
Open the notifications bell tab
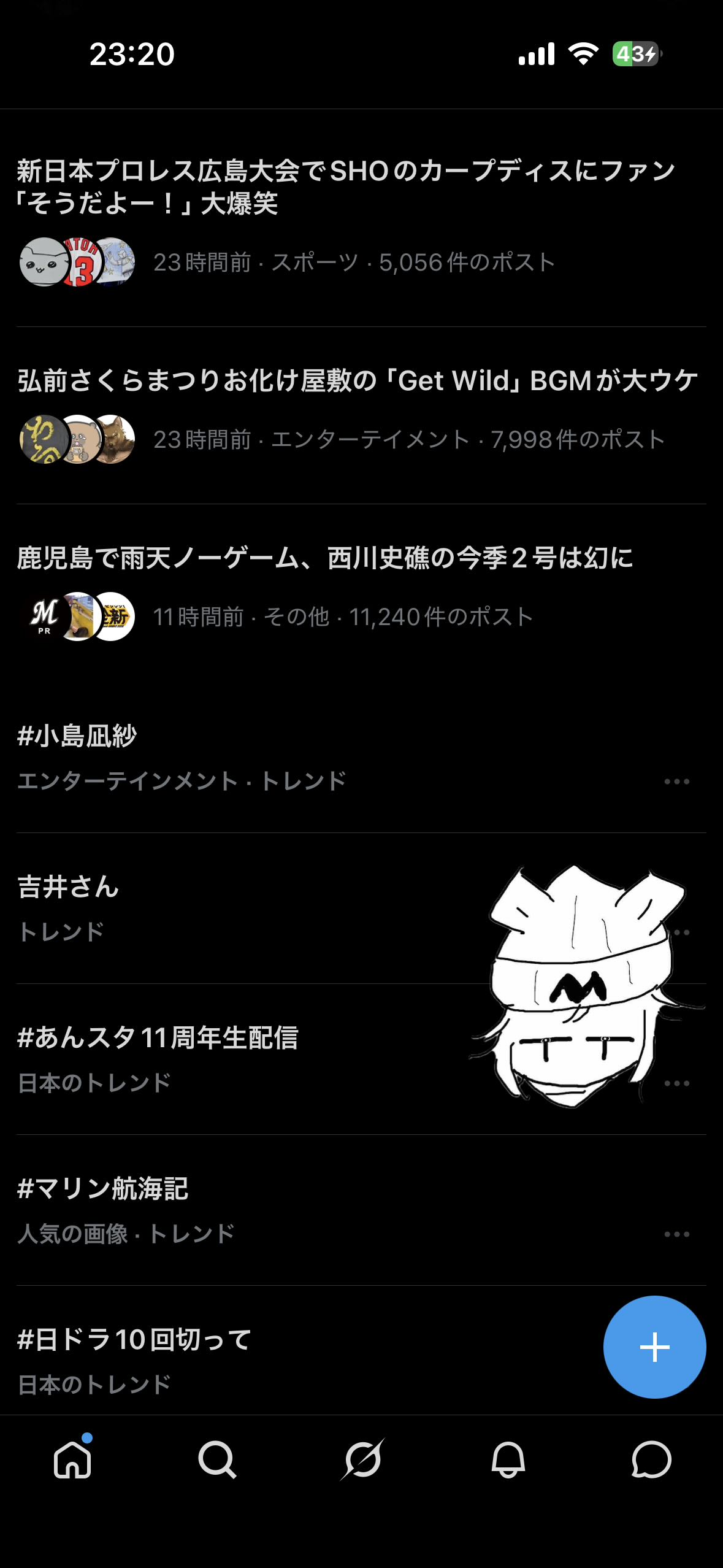(508, 1459)
